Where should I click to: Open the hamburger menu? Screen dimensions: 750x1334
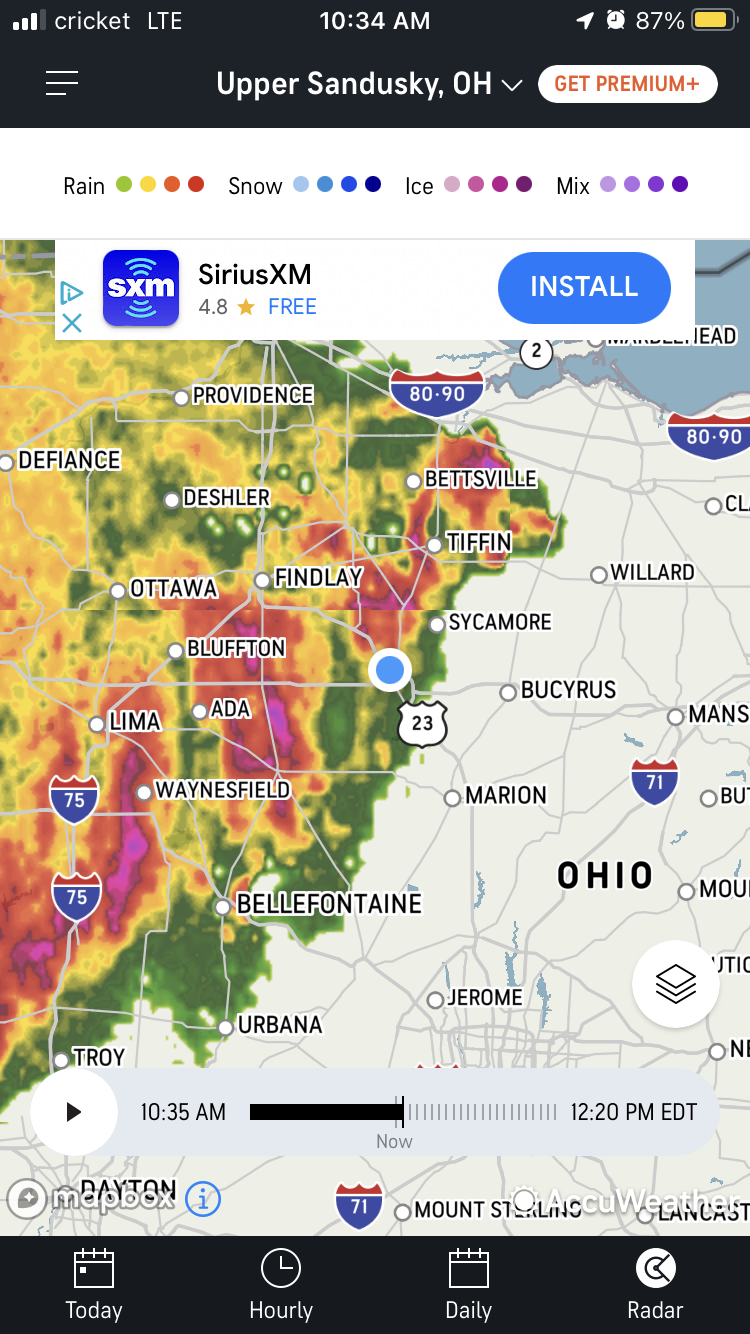(x=62, y=84)
